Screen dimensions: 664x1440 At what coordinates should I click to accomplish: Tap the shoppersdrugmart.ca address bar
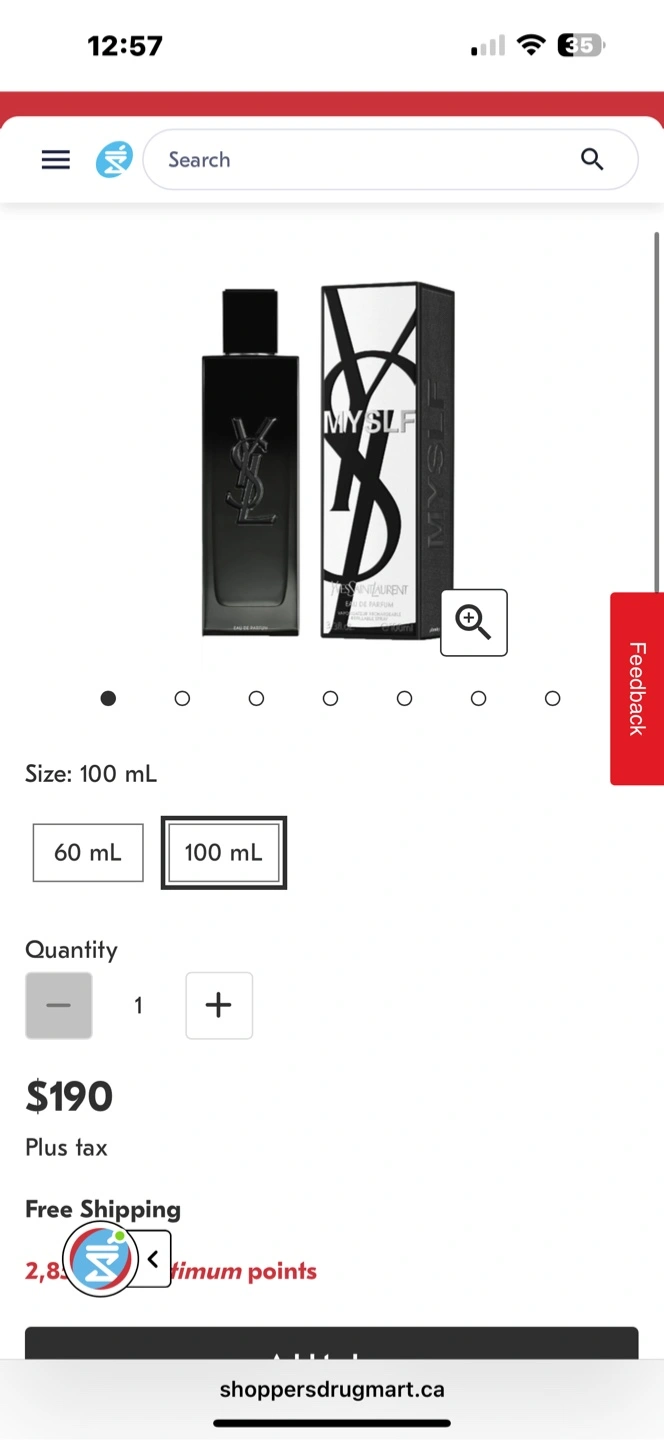[x=332, y=1389]
